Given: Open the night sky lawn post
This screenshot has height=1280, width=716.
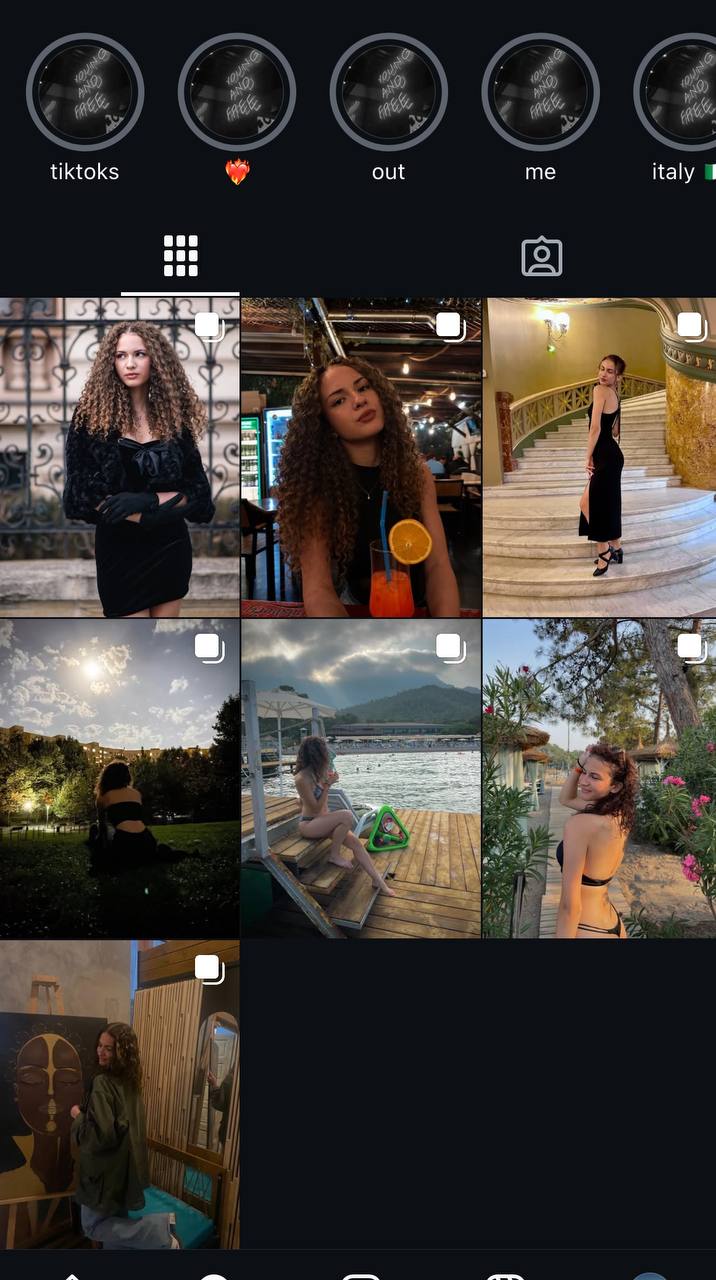Looking at the screenshot, I should point(119,778).
